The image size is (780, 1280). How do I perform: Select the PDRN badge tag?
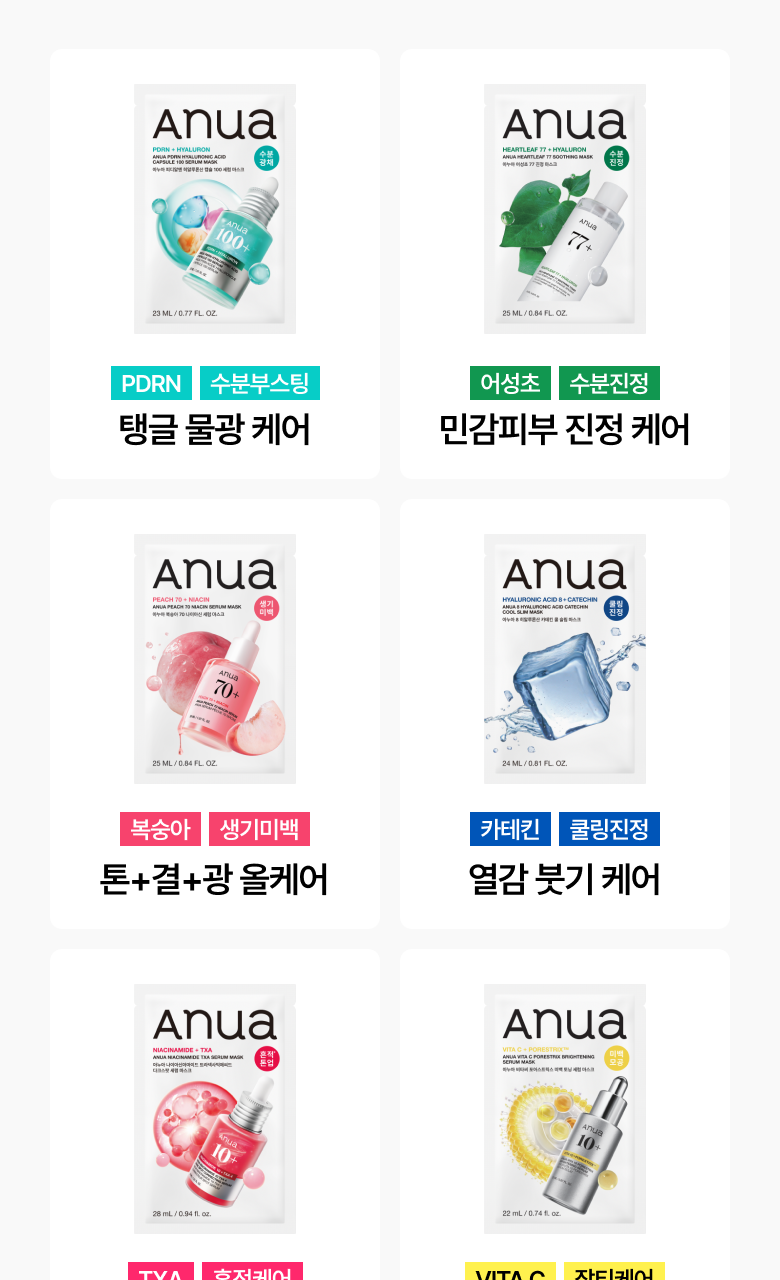[151, 383]
